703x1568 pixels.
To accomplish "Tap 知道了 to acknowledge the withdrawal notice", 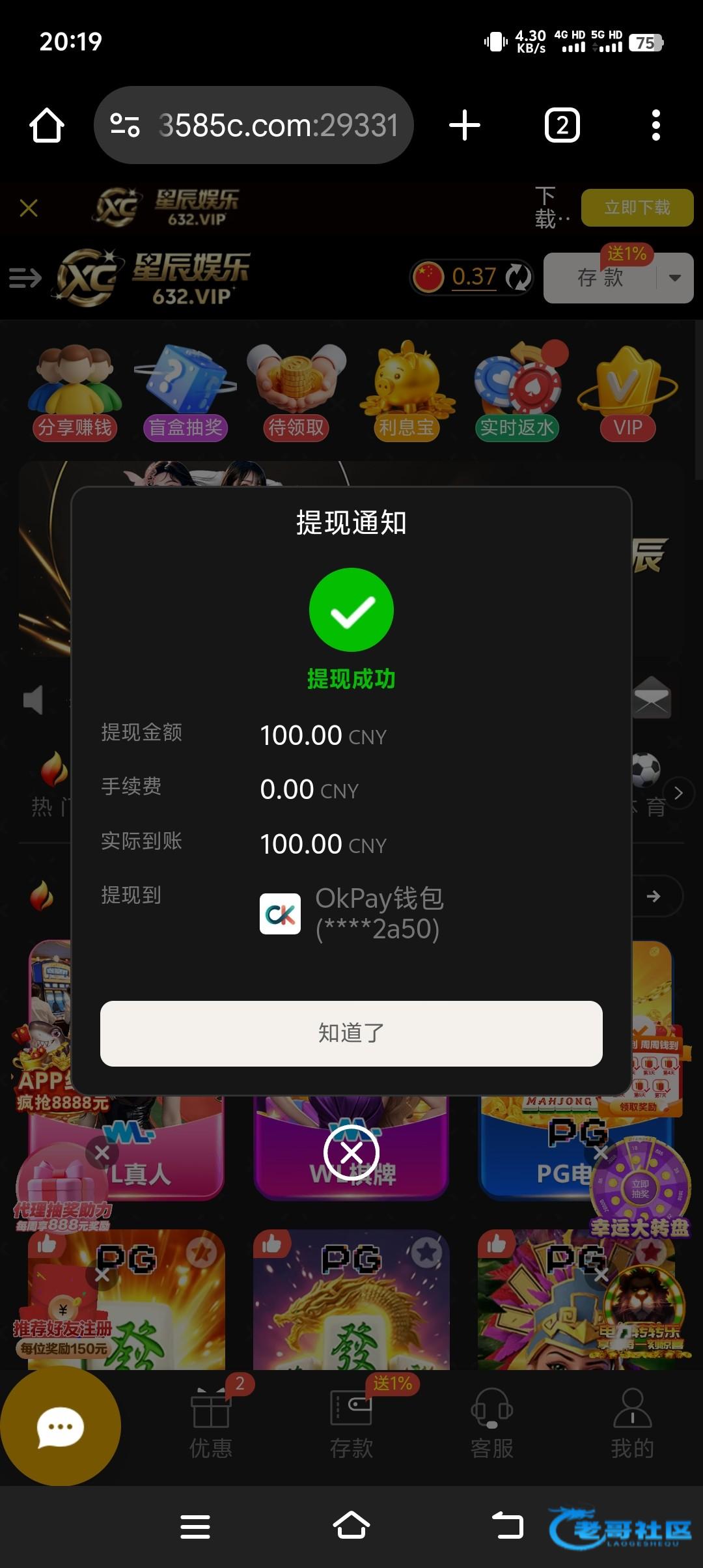I will tap(351, 1033).
